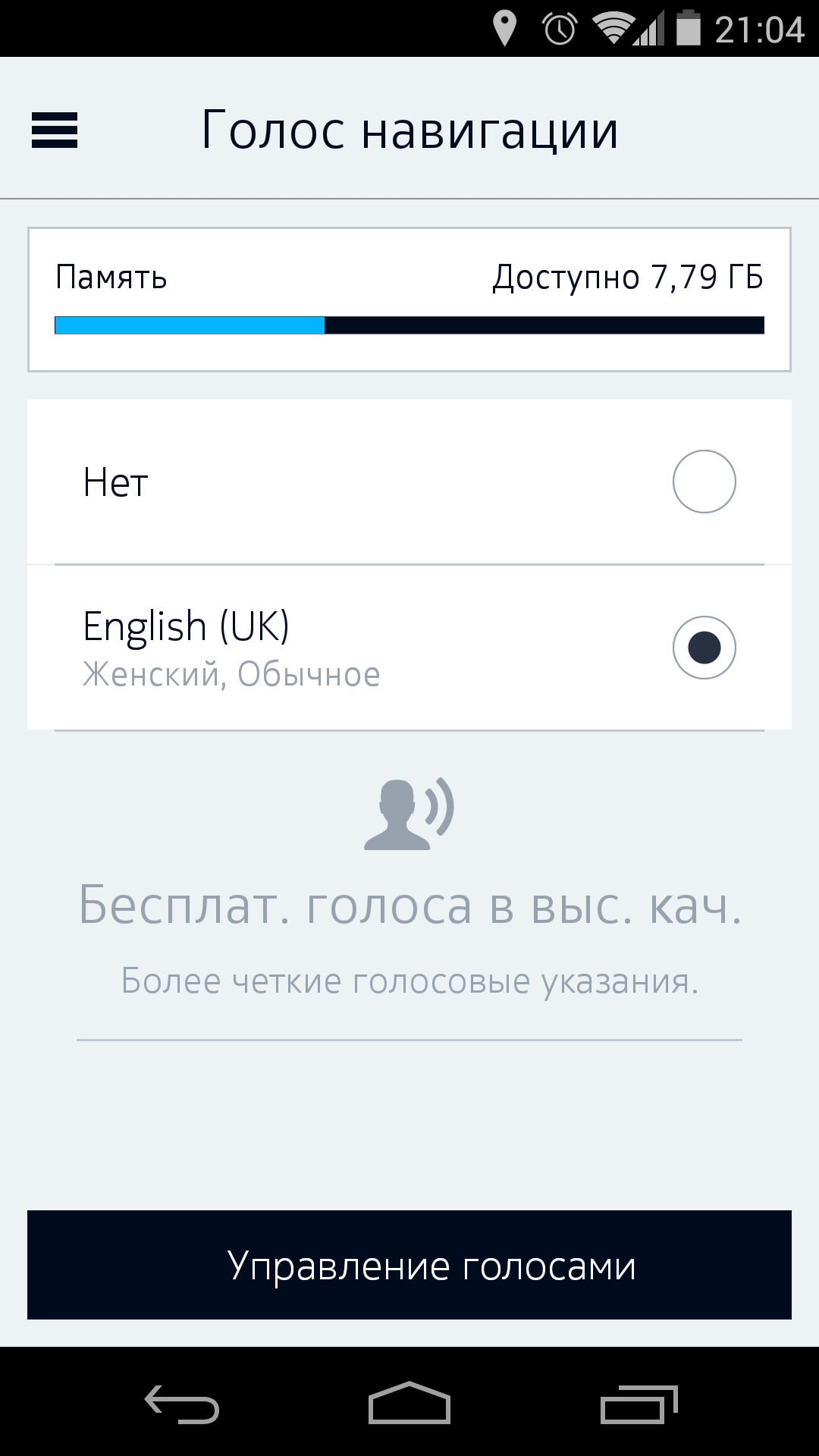The image size is (819, 1456).
Task: Select the Нет voice option
Action: tap(409, 482)
